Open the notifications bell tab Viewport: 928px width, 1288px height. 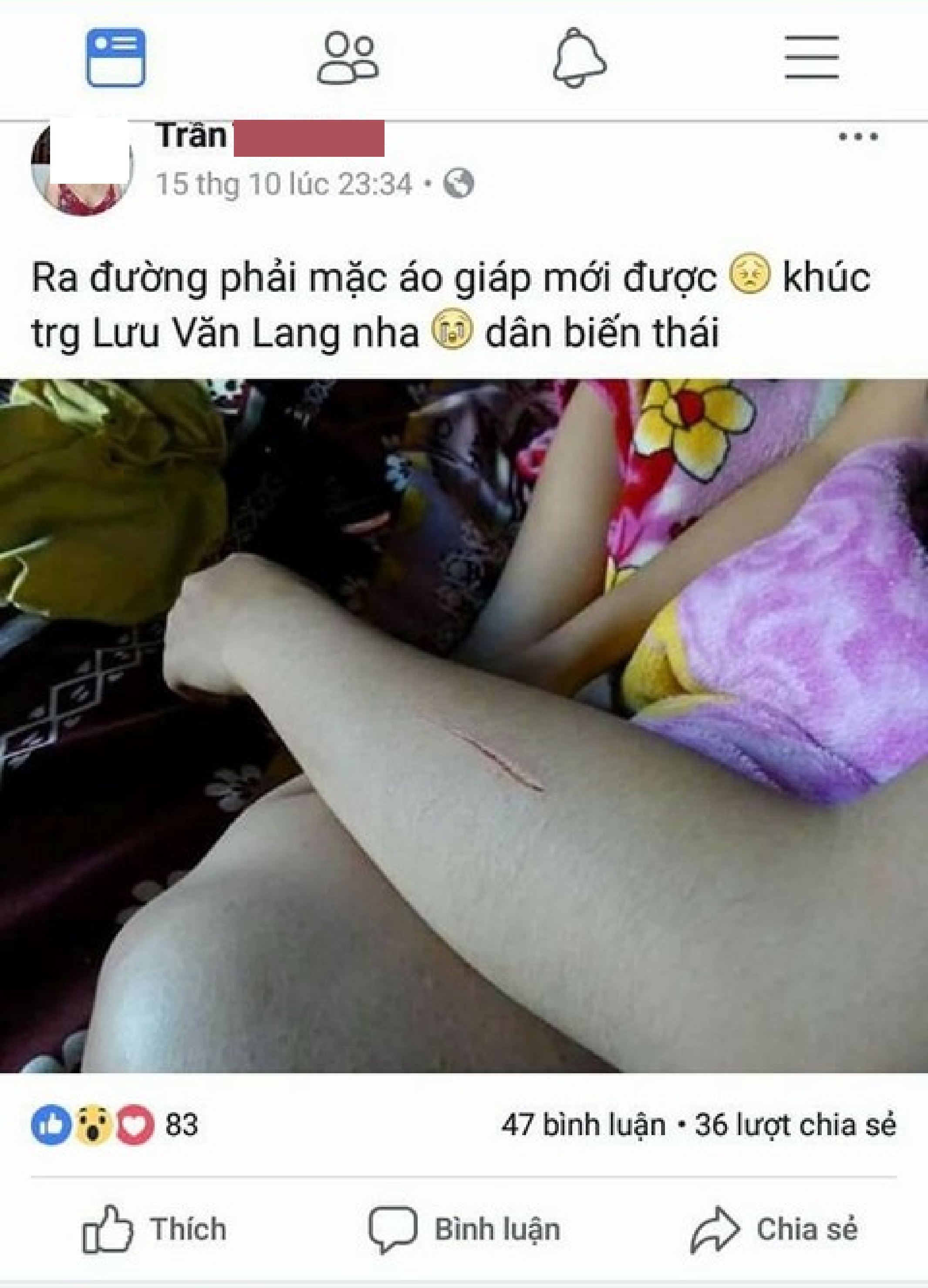(x=579, y=58)
